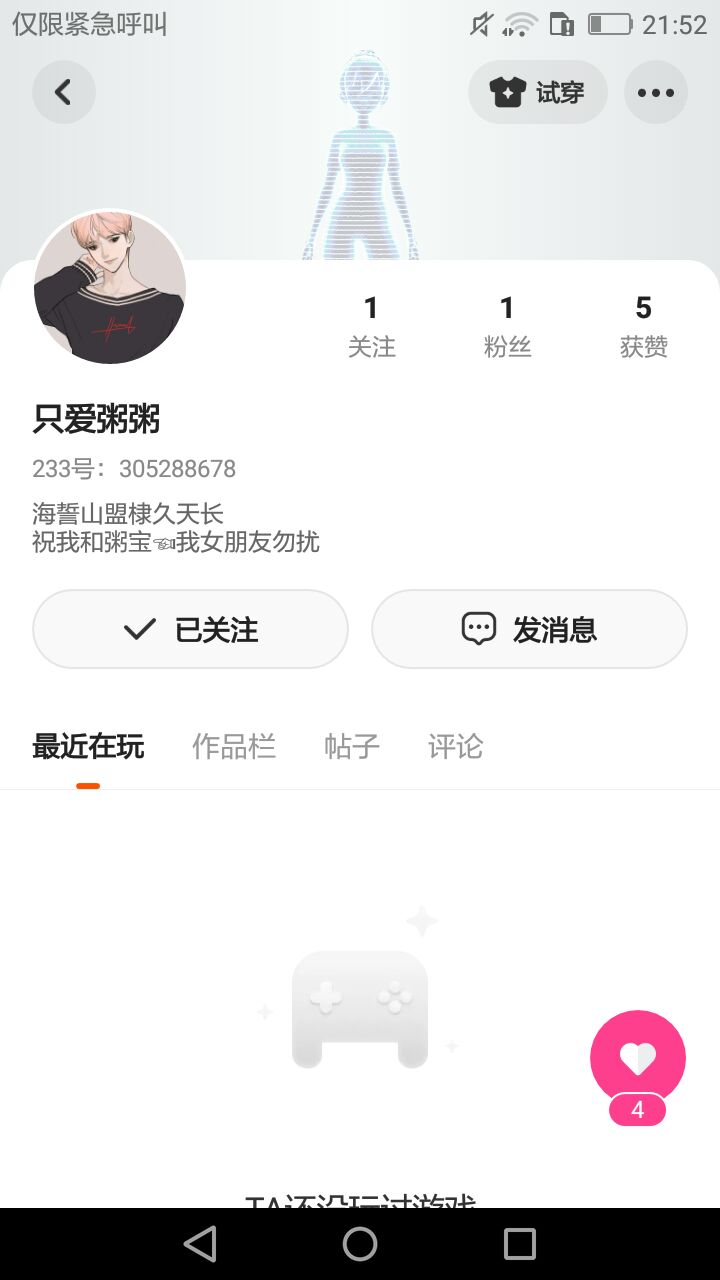The image size is (720, 1280).
Task: Open recent apps from navigation bar
Action: pos(520,1244)
